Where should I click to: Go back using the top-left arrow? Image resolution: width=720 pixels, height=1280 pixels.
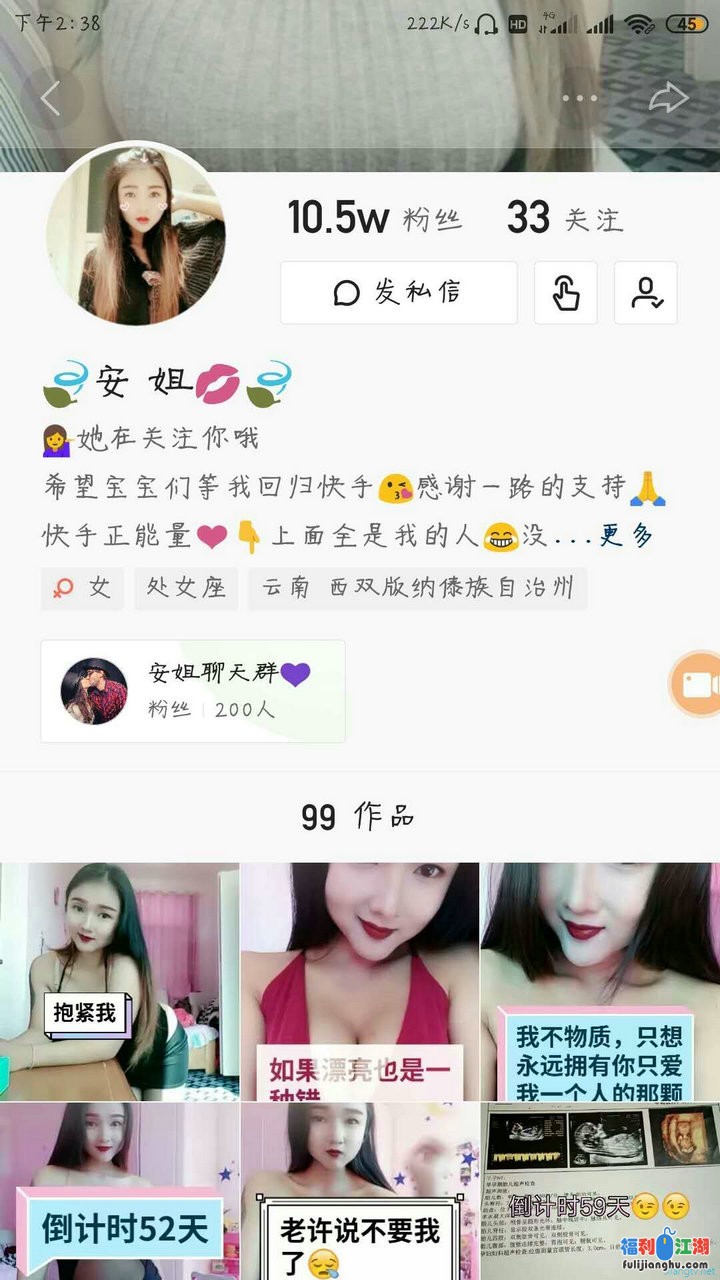click(50, 98)
